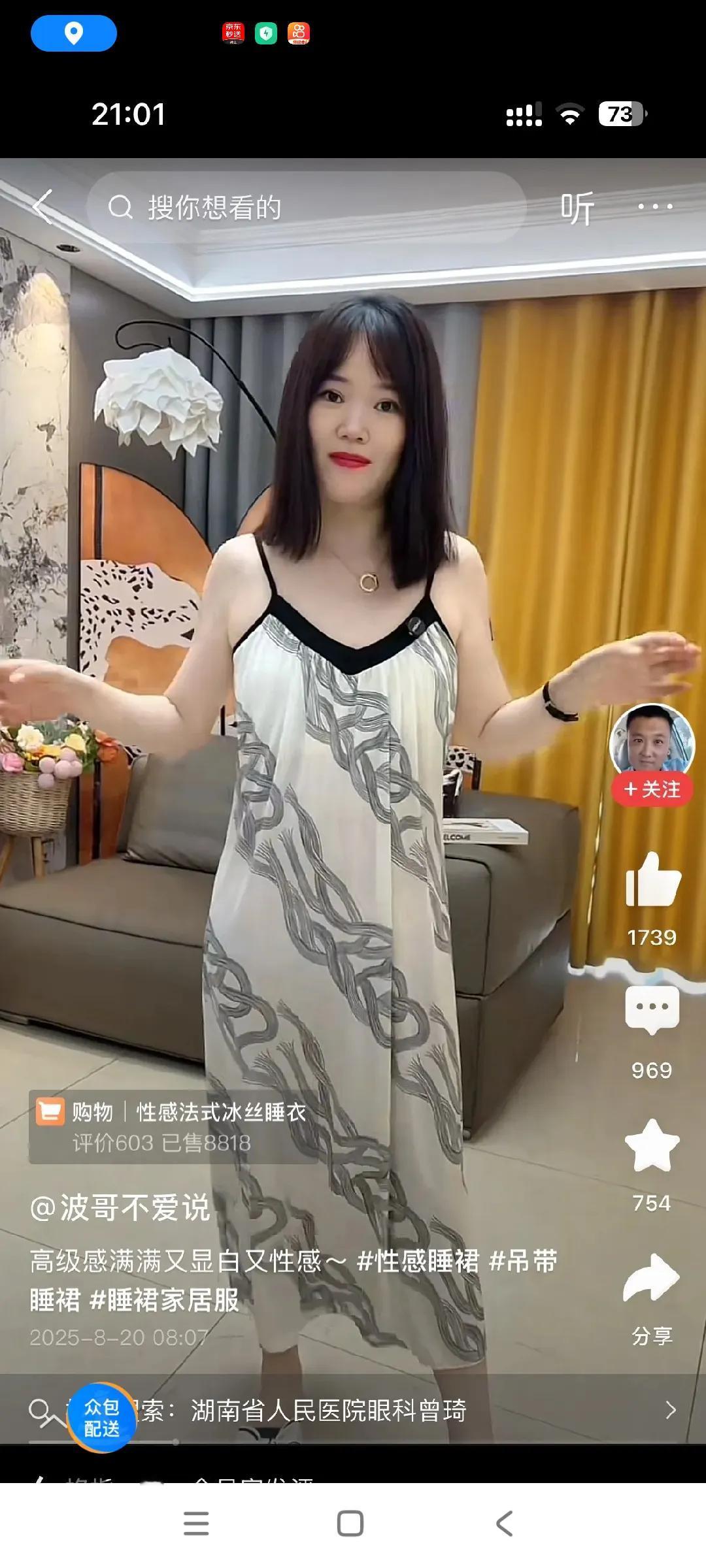
Task: Go back using the top-left chevron
Action: pyautogui.click(x=41, y=206)
